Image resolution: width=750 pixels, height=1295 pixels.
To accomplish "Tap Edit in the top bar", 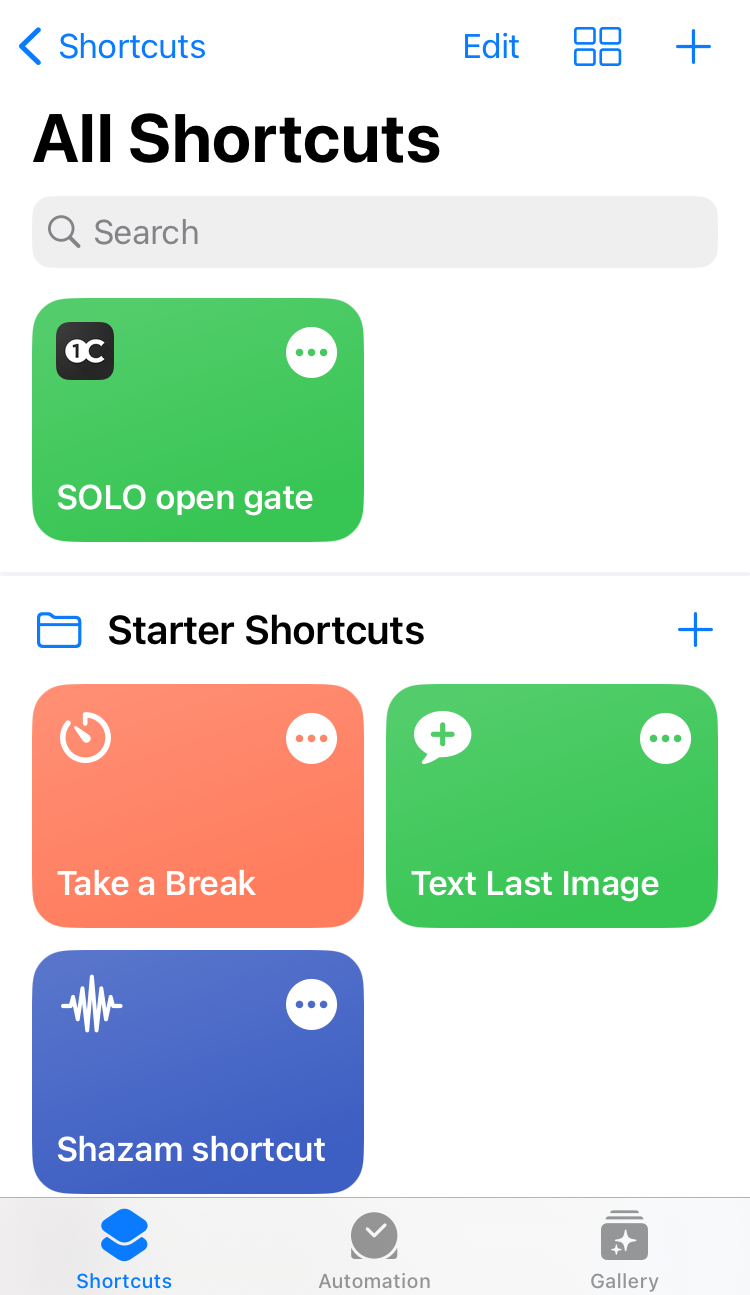I will (x=491, y=46).
